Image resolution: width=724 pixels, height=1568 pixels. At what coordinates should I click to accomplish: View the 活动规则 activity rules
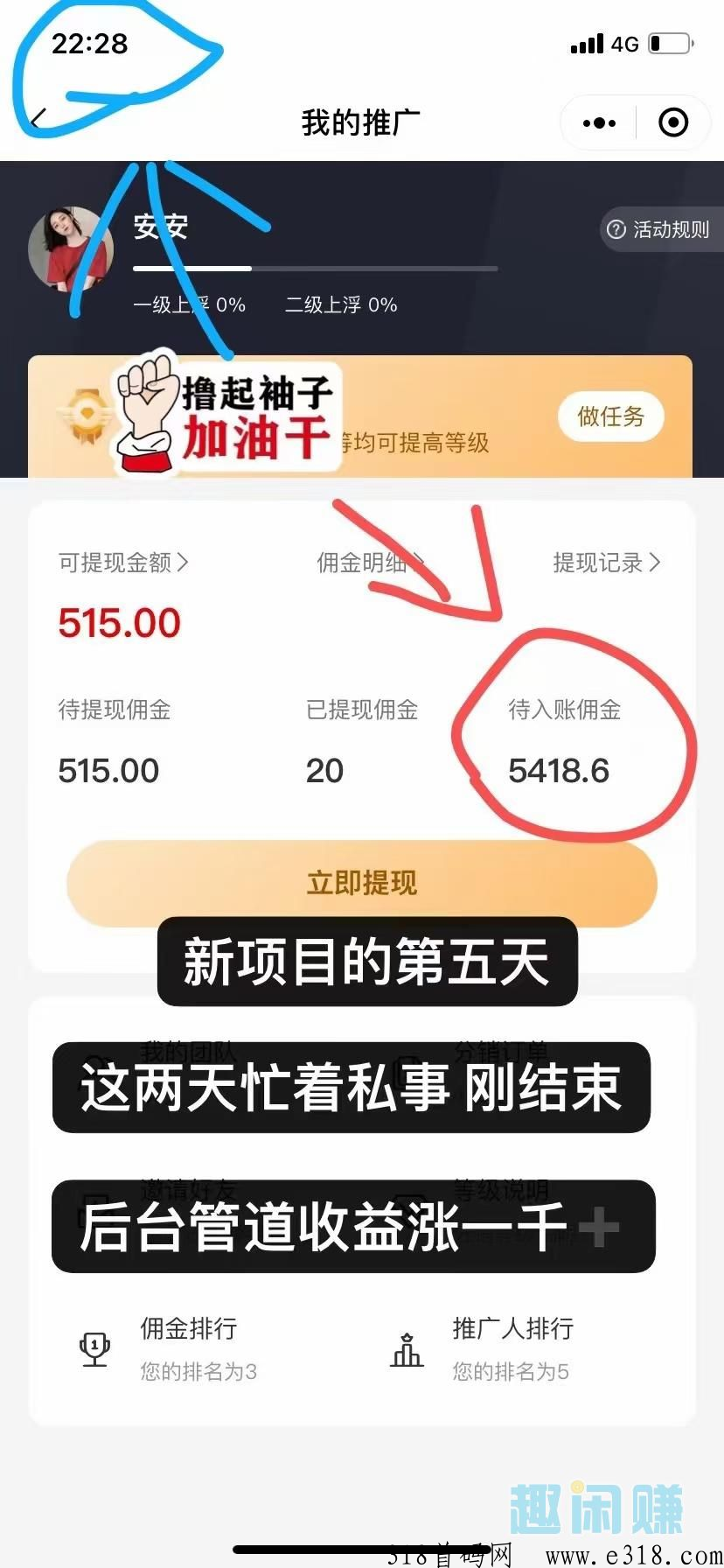pyautogui.click(x=658, y=229)
